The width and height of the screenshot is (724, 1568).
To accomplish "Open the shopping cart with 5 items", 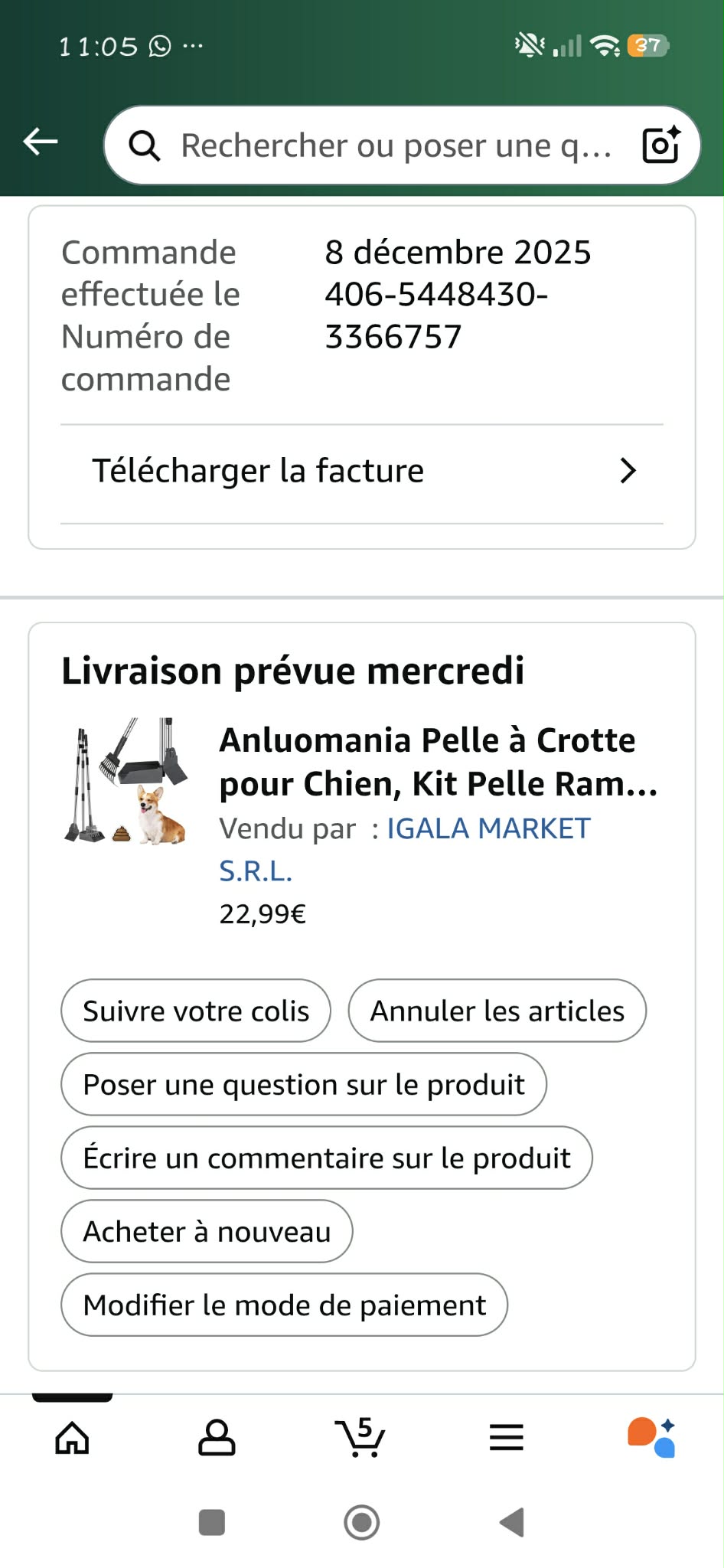I will [x=360, y=1437].
